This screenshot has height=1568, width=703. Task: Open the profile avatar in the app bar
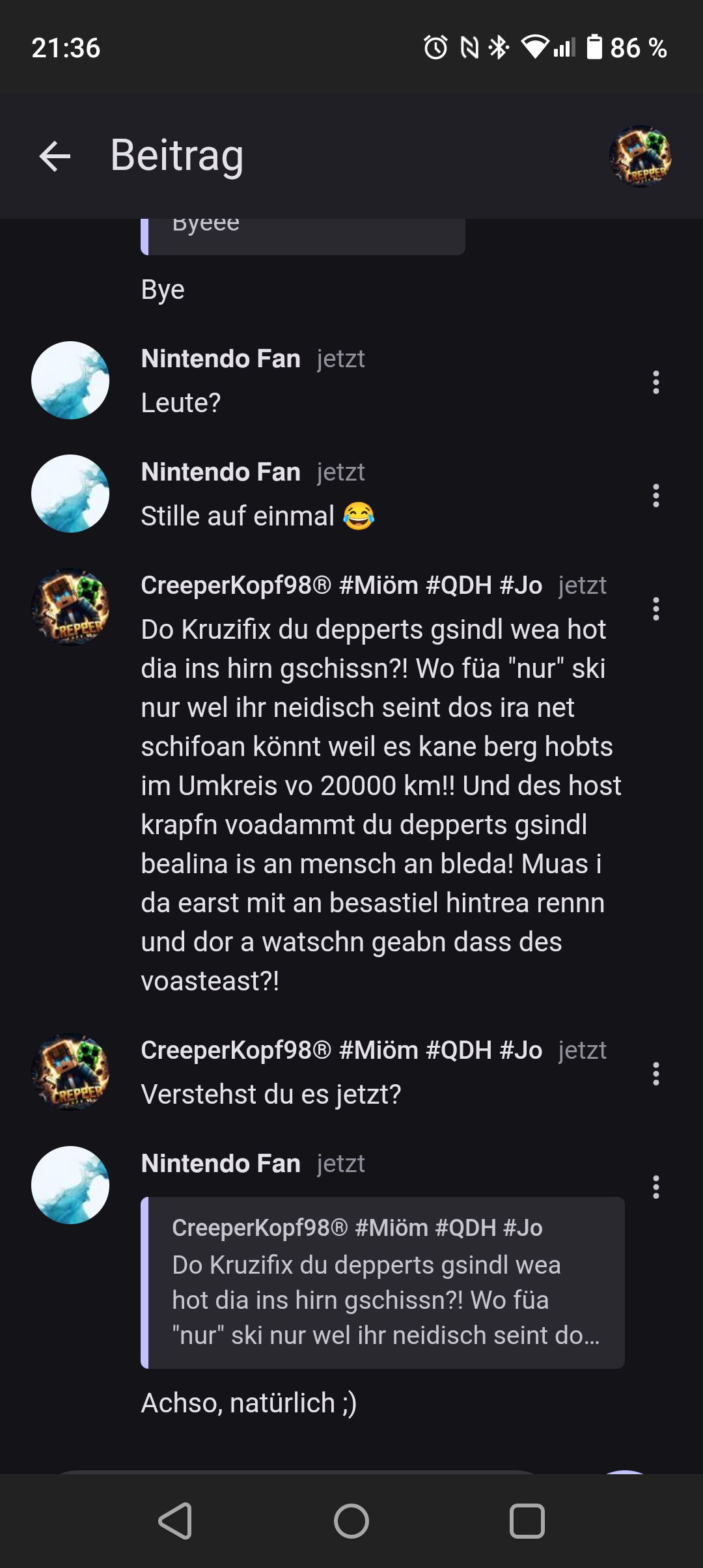[640, 156]
